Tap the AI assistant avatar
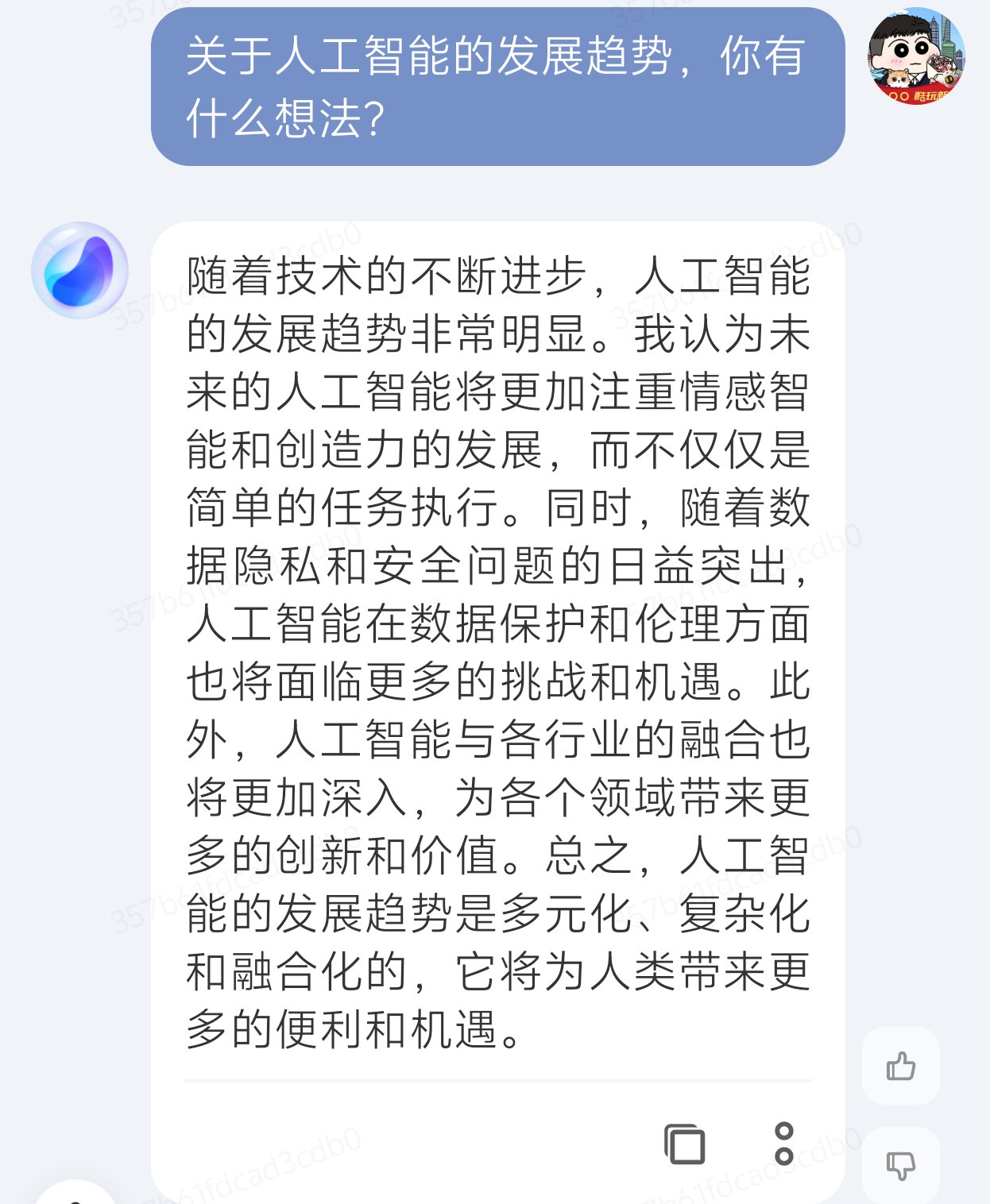990x1204 pixels. 79,270
